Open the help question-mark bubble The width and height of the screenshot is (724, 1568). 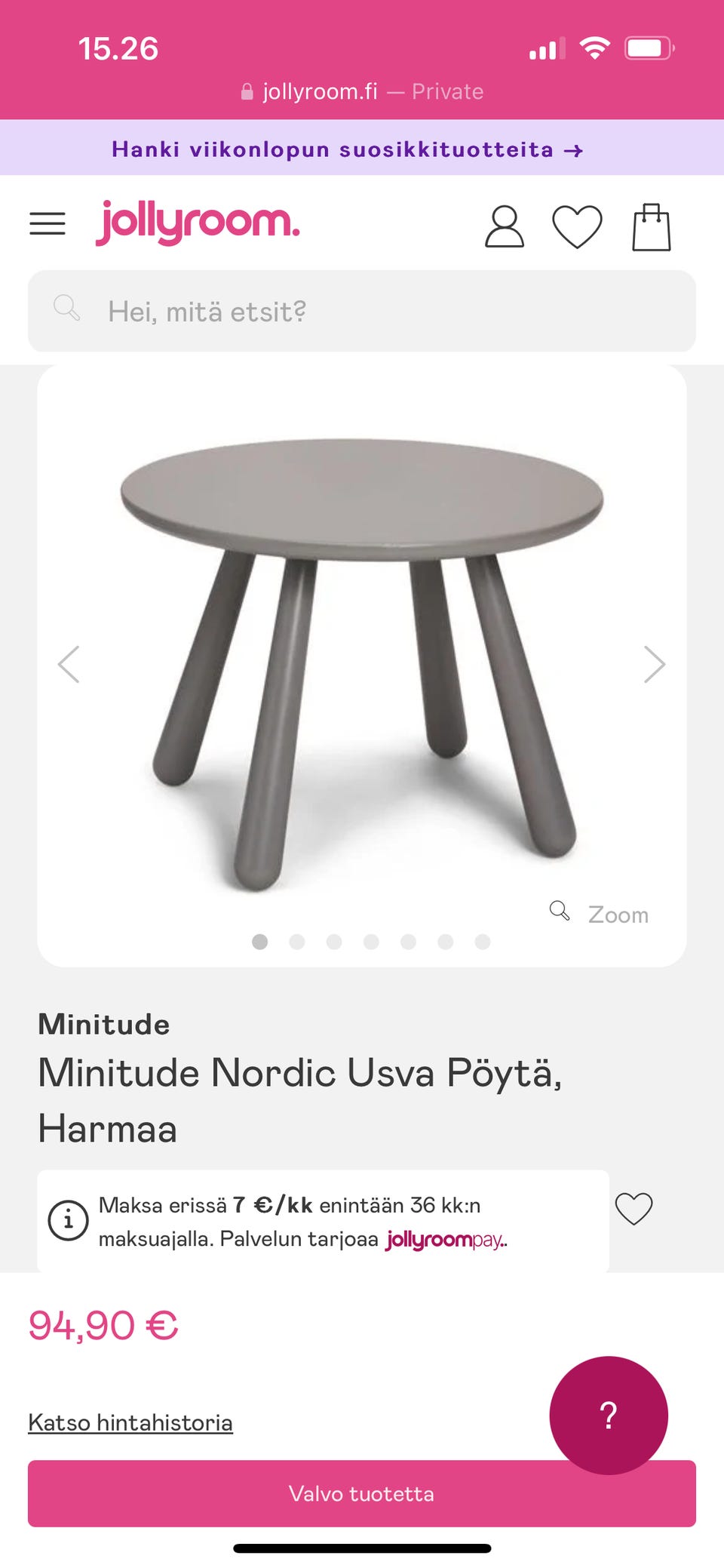(x=609, y=1415)
